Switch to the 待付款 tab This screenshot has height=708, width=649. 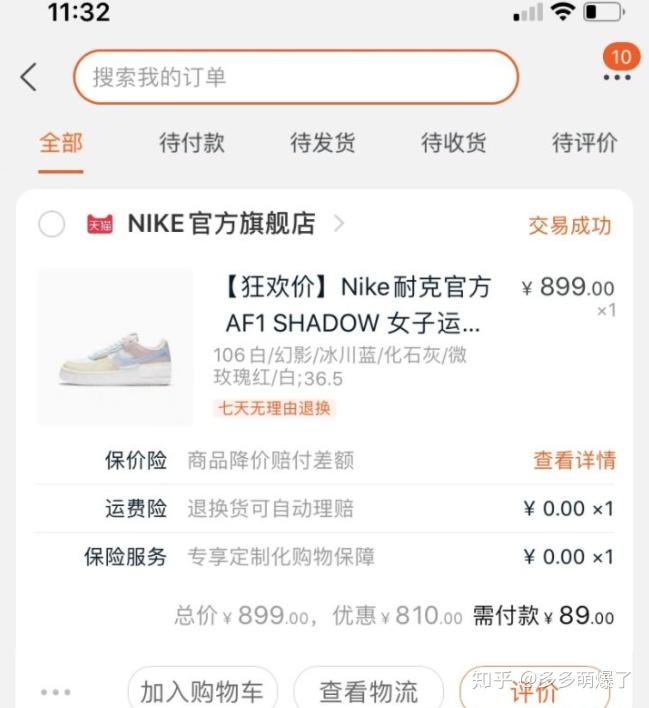click(192, 143)
